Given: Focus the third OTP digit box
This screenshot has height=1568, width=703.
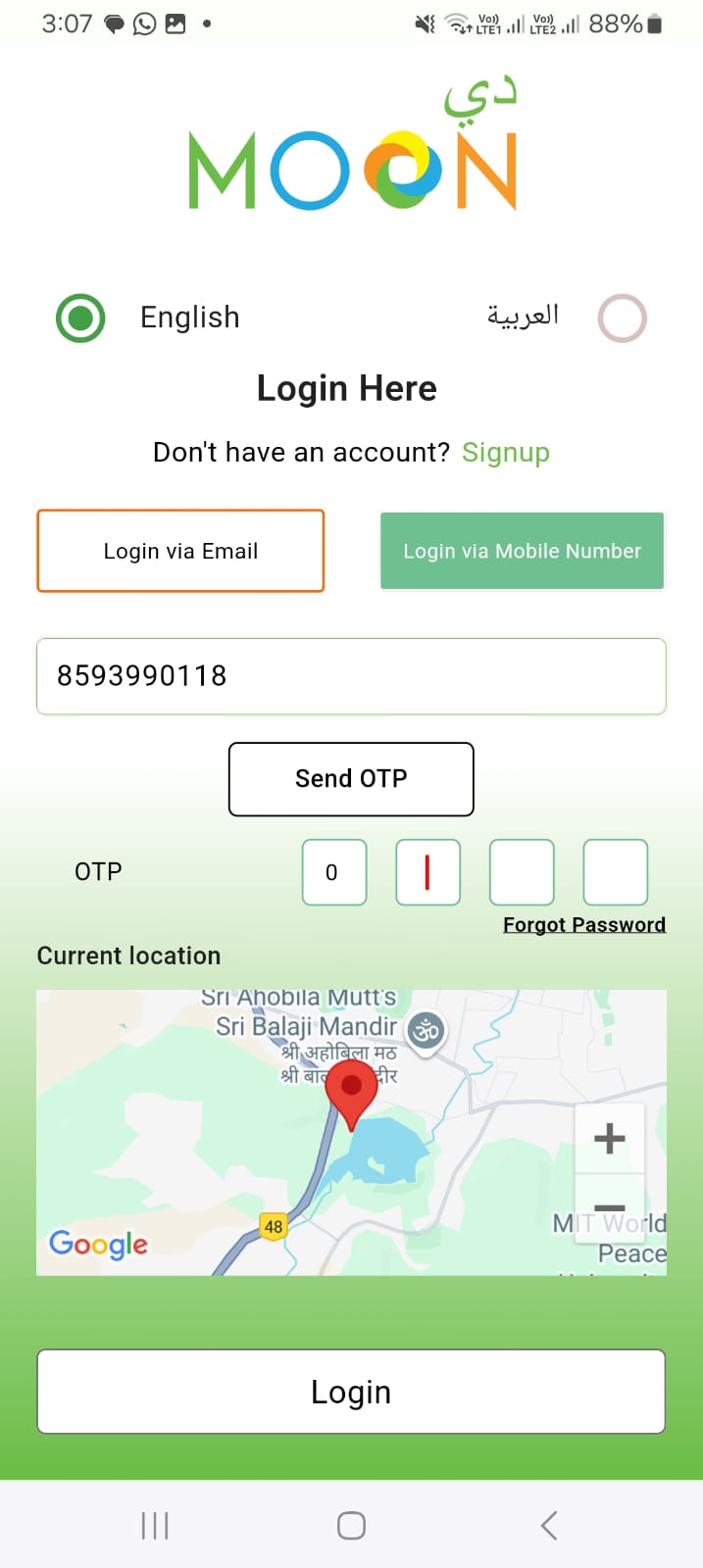Looking at the screenshot, I should tap(522, 872).
